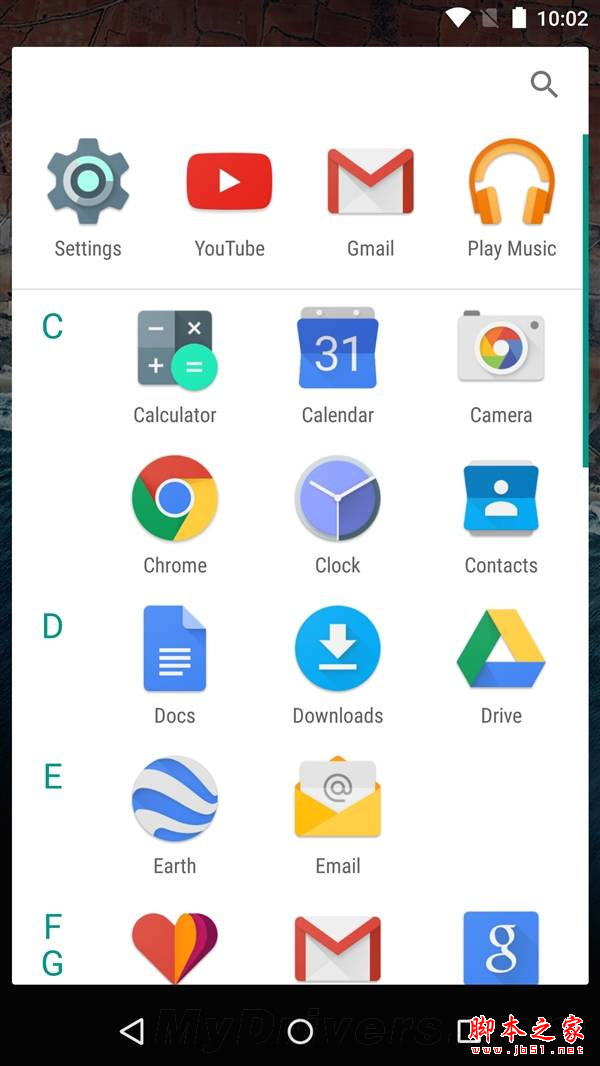Tap the Google app icon with g

pyautogui.click(x=501, y=946)
